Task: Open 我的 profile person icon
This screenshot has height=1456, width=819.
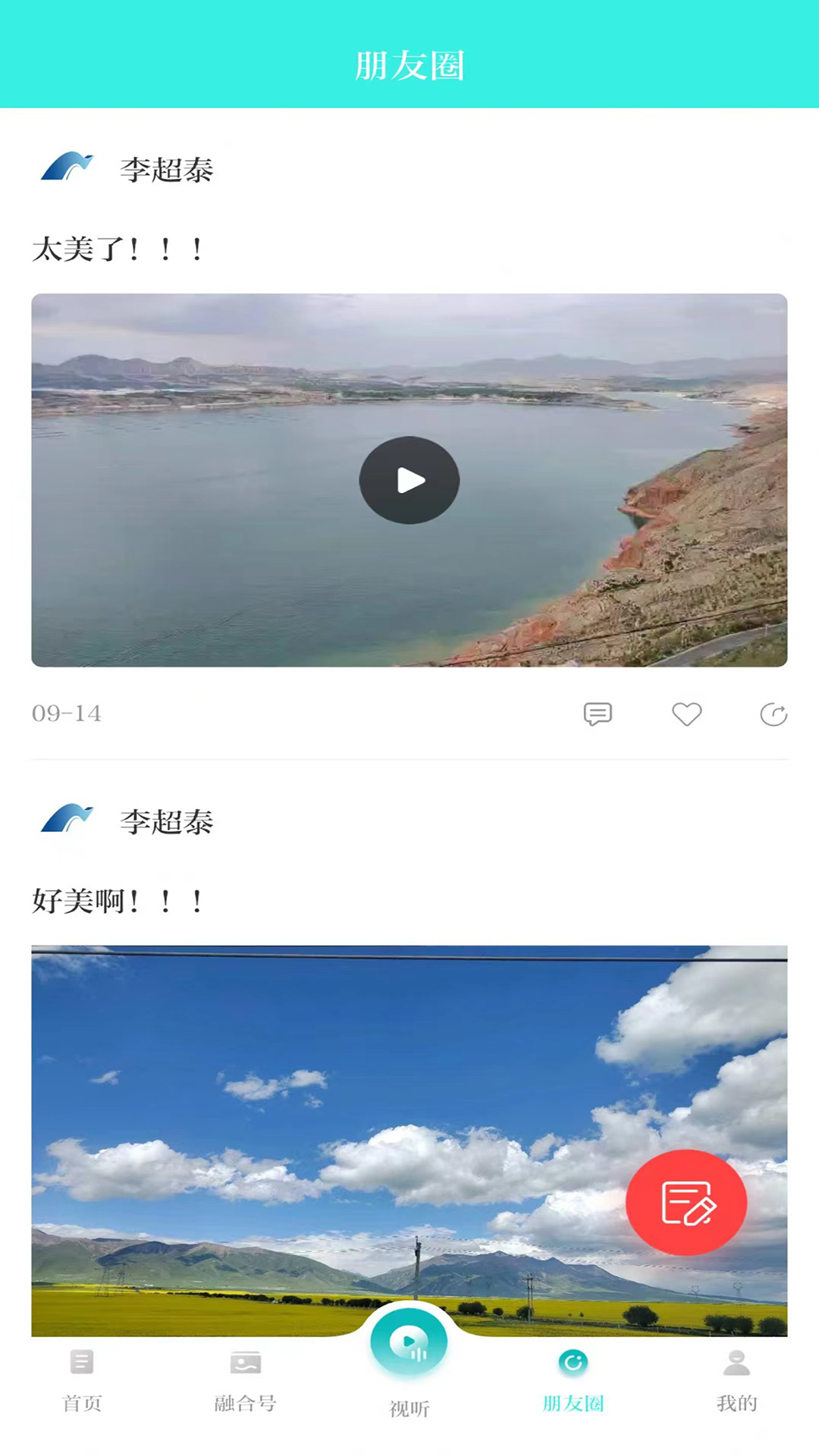Action: (x=736, y=1362)
